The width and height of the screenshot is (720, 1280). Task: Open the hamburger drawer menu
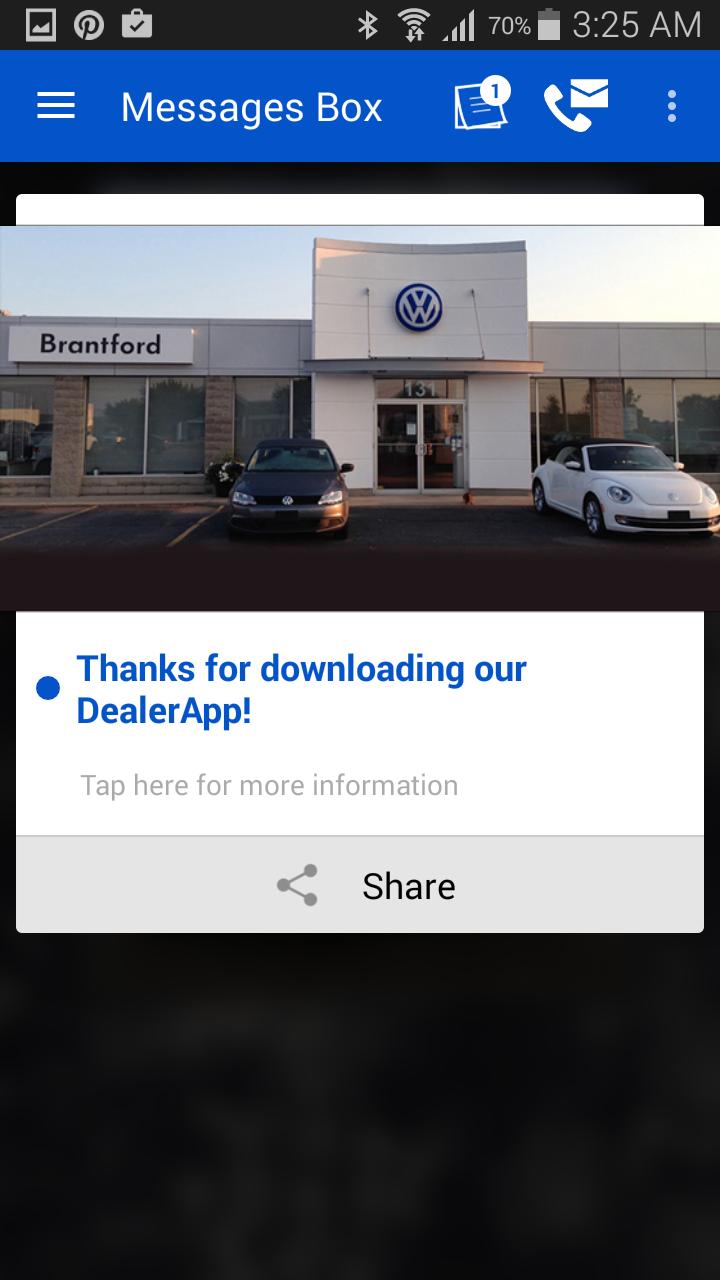click(x=56, y=106)
